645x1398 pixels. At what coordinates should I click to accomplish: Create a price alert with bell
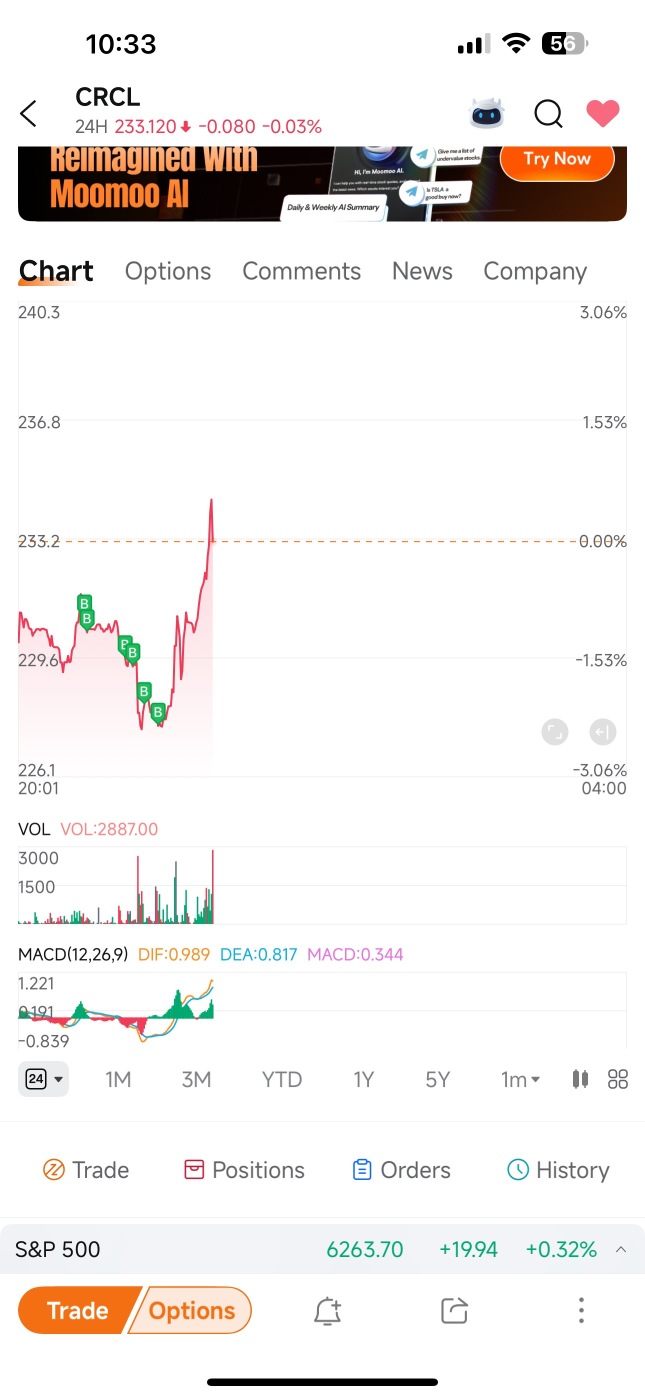pos(328,1311)
